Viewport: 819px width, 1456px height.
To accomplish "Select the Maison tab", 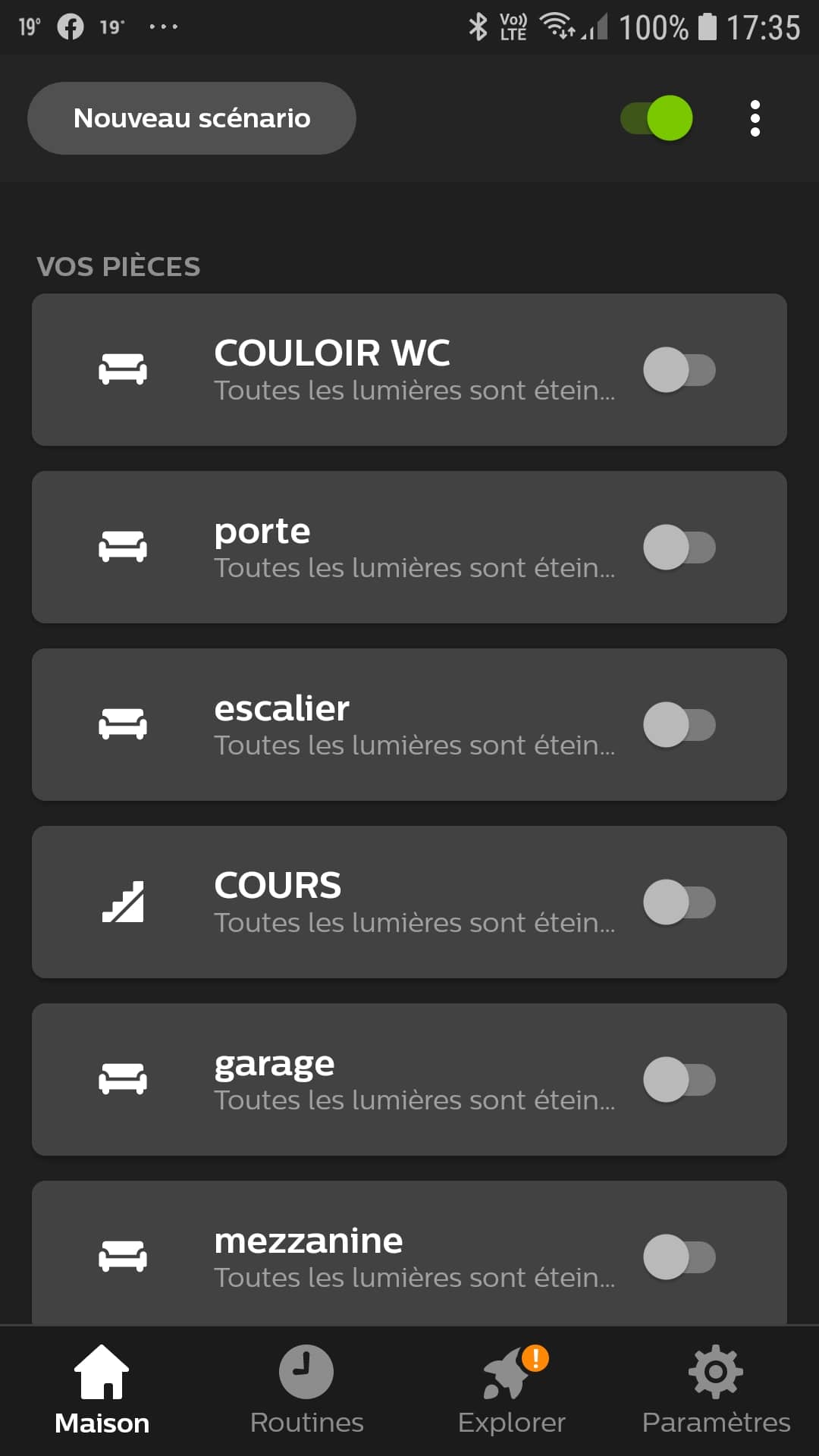I will tap(102, 1391).
